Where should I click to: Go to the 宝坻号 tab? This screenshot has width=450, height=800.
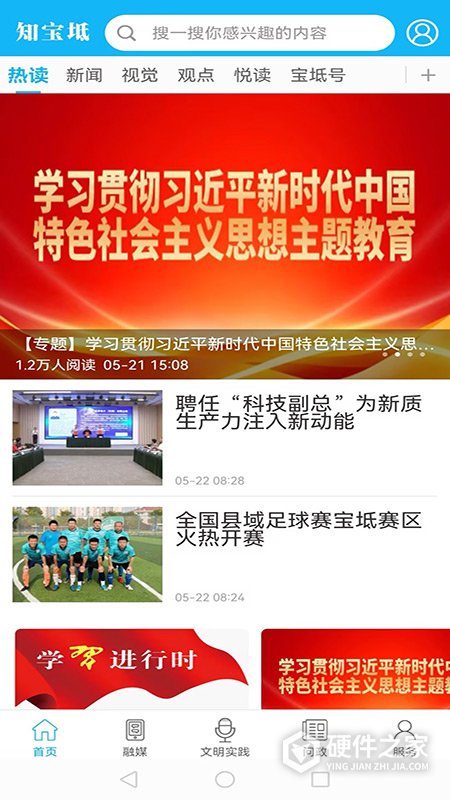[318, 75]
